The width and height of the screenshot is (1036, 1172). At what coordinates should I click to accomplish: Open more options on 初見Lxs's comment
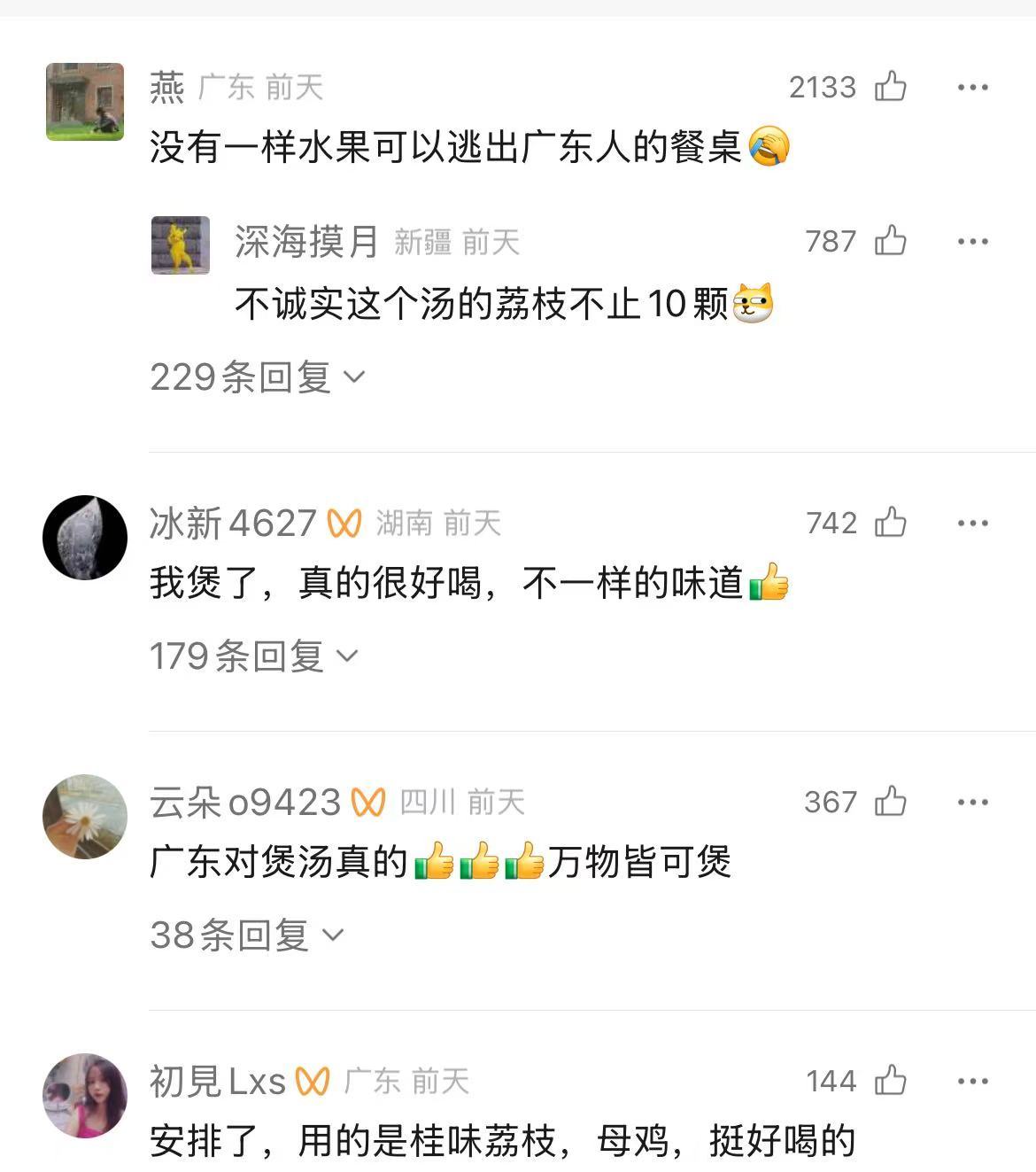(972, 1081)
